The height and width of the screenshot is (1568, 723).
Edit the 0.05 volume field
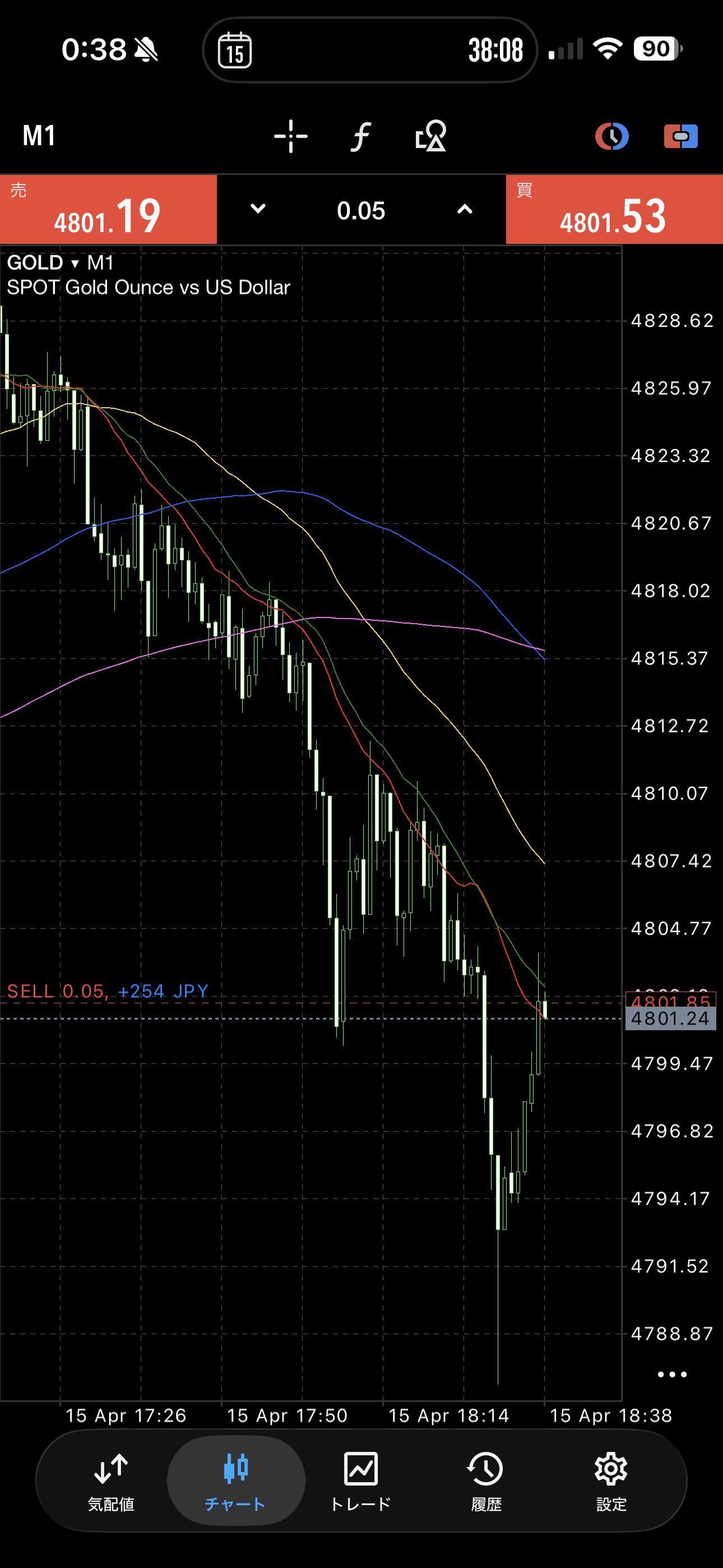[x=361, y=211]
